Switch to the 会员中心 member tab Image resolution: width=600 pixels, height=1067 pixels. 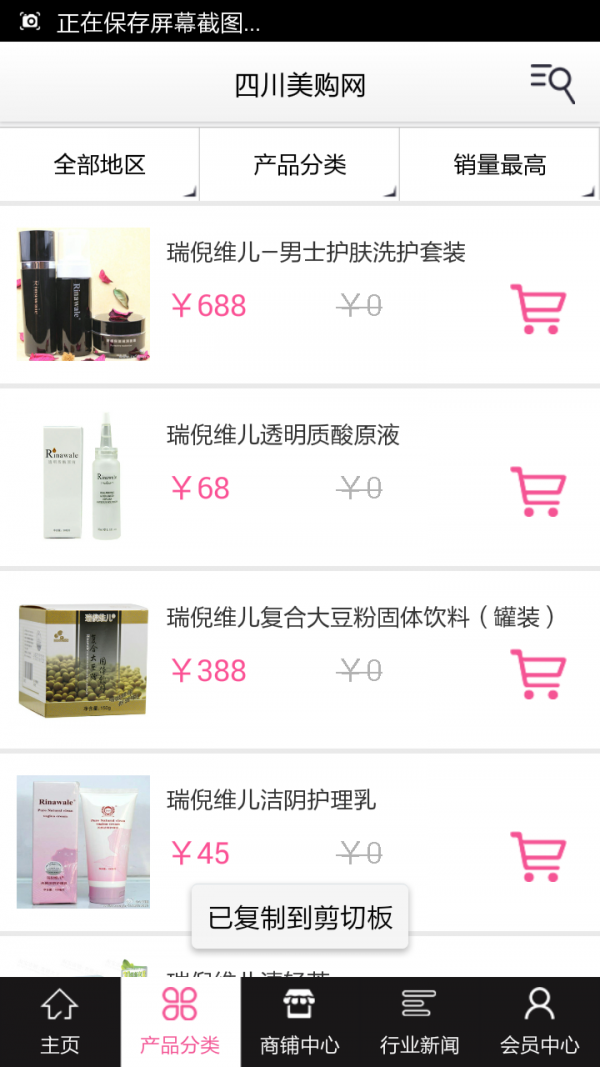[x=540, y=1022]
